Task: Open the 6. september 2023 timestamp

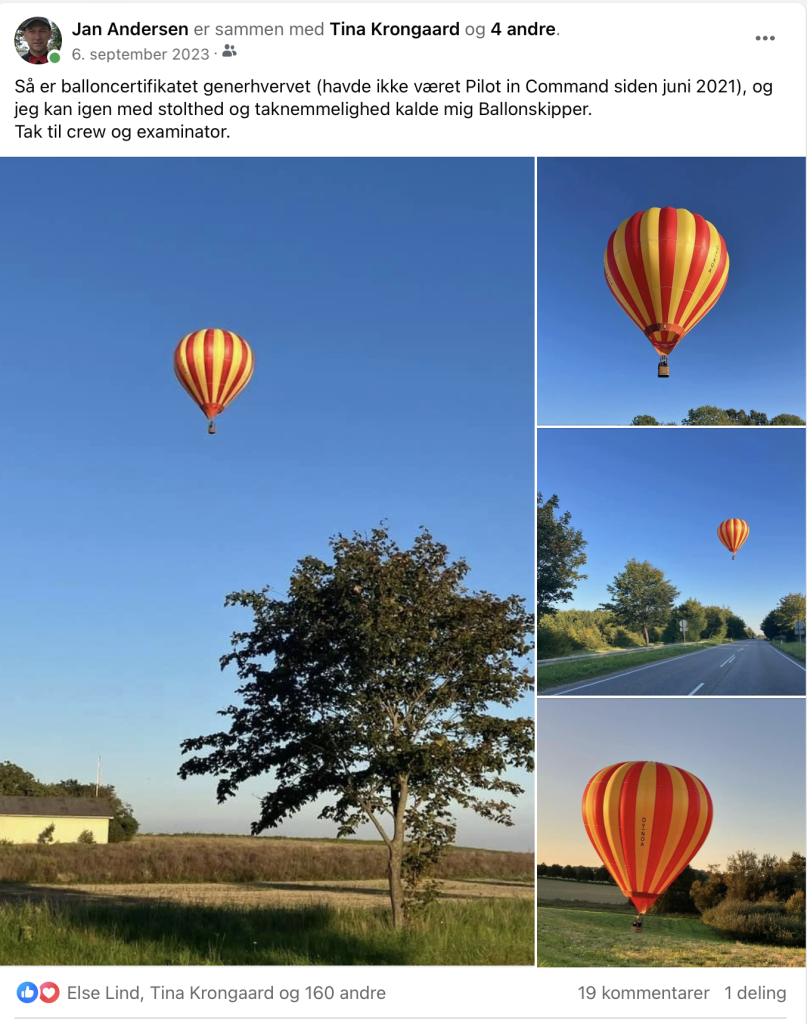Action: pos(141,54)
